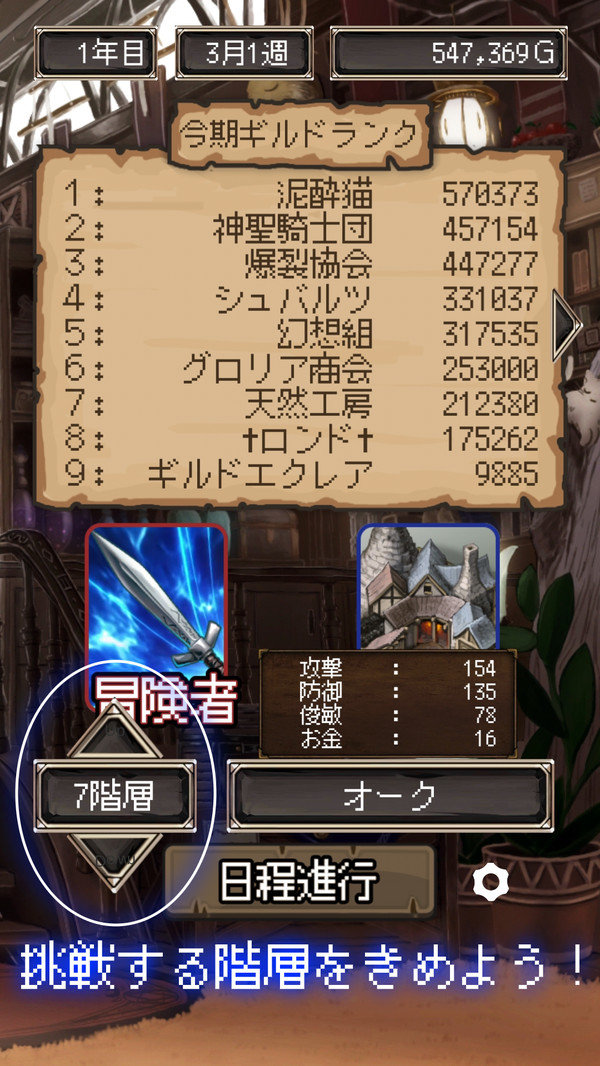This screenshot has width=600, height=1066.
Task: Open settings via the gear icon
Action: [490, 881]
